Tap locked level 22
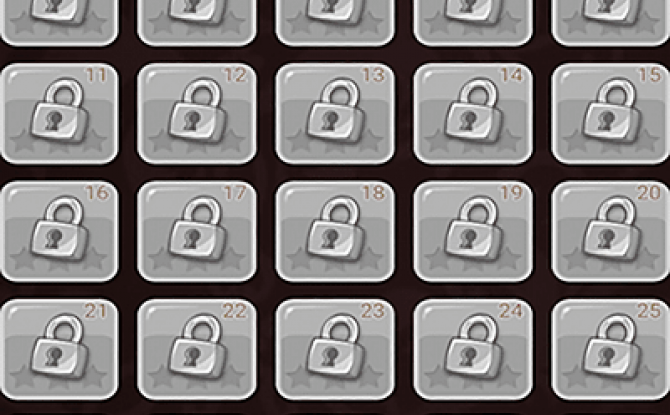This screenshot has width=670, height=415. pos(197,348)
